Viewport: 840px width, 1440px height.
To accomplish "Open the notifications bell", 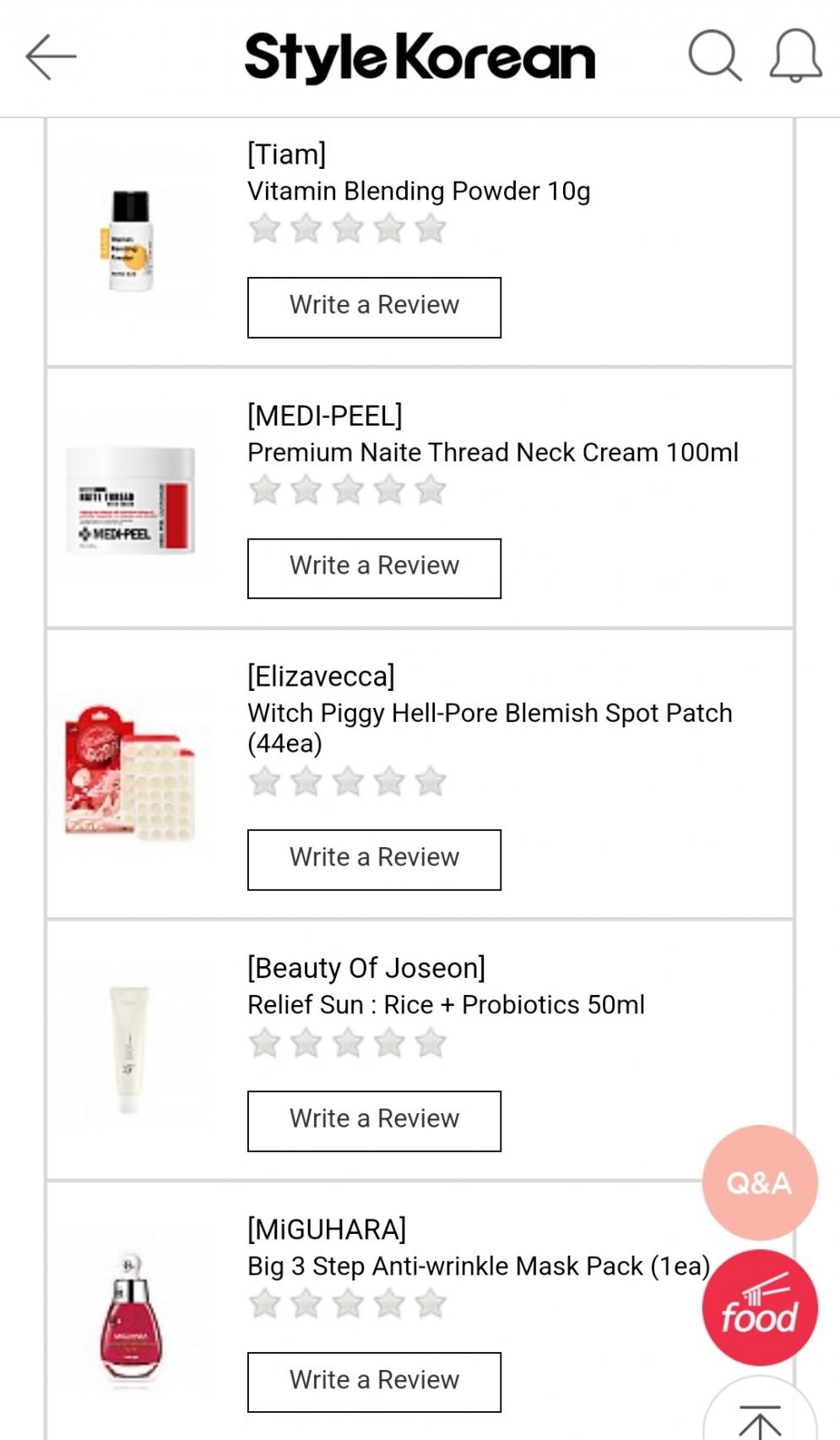I will pyautogui.click(x=795, y=57).
